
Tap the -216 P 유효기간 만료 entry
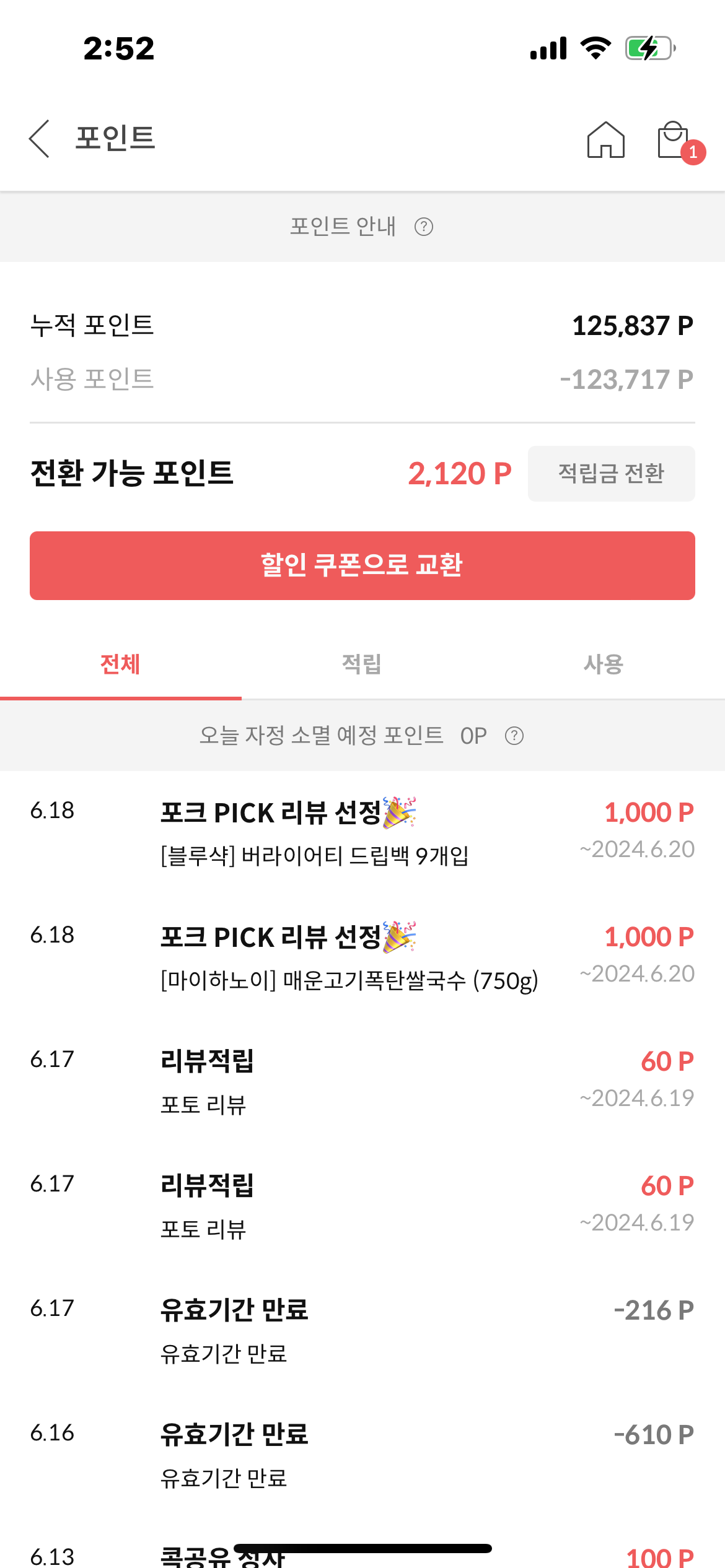(x=362, y=1328)
